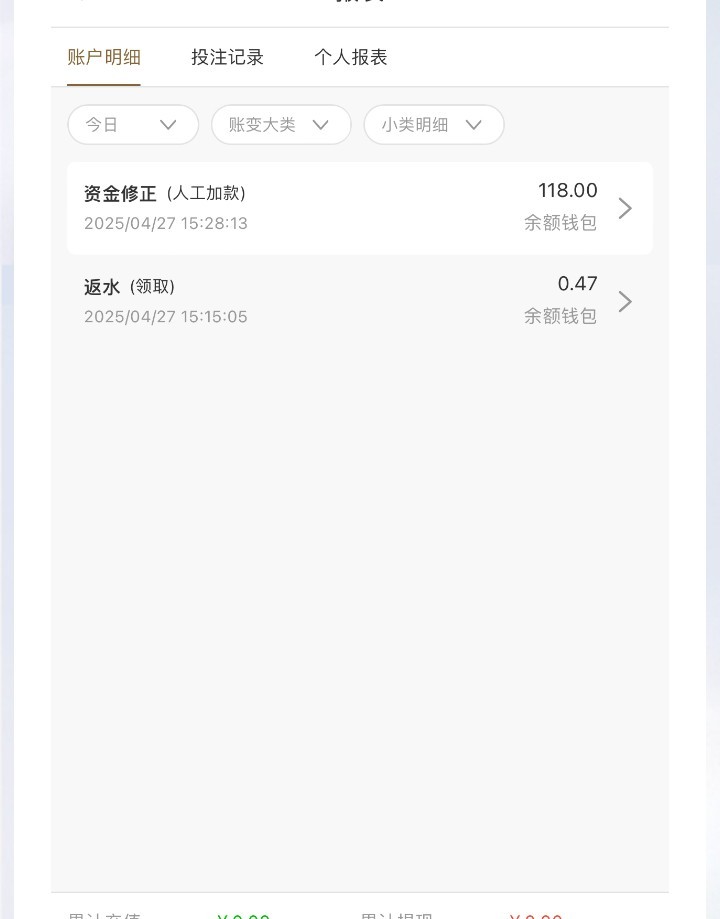Viewport: 720px width, 919px height.
Task: Switch to the 账户明细 tab
Action: point(104,57)
